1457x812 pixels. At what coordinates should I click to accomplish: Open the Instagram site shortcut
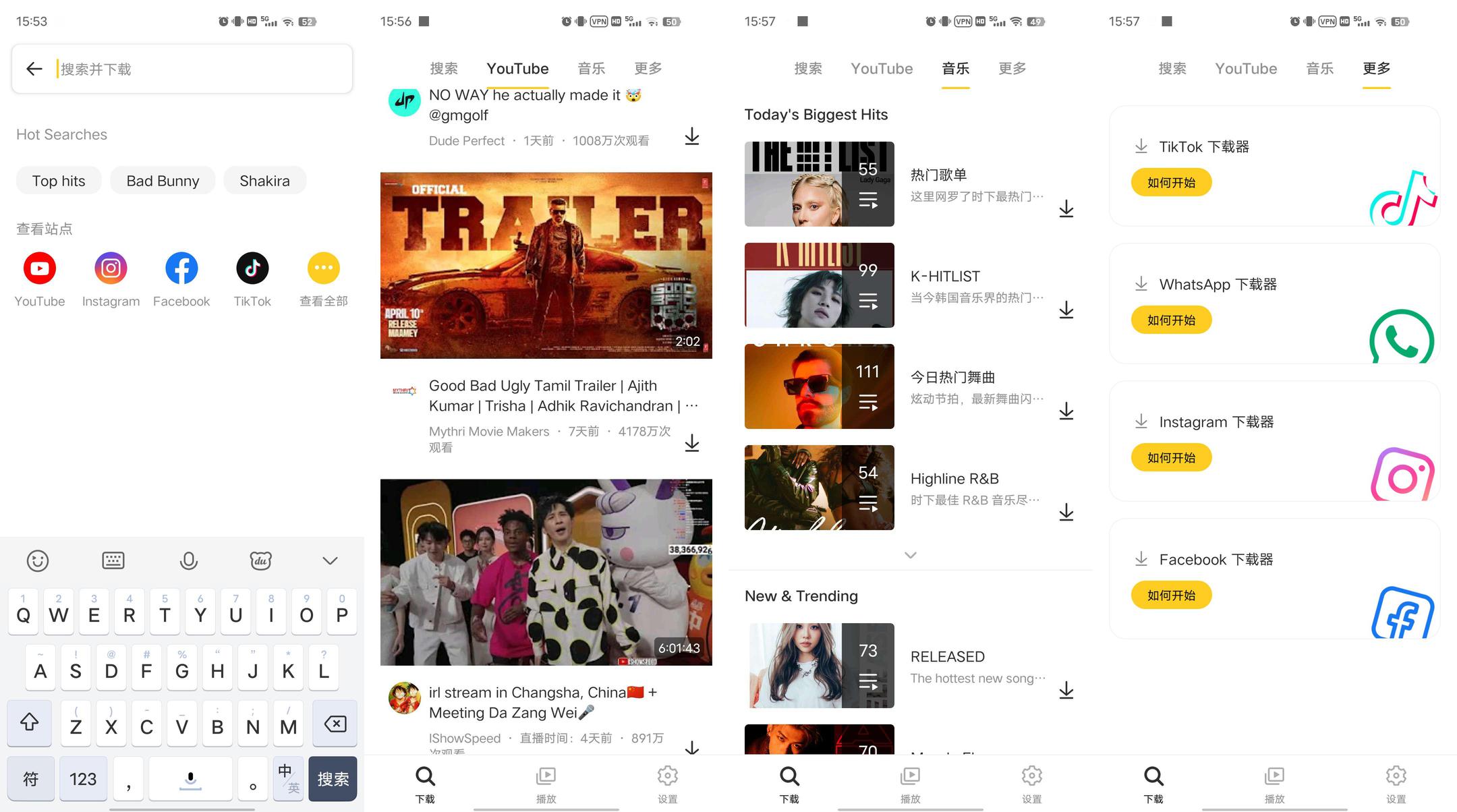pyautogui.click(x=111, y=268)
